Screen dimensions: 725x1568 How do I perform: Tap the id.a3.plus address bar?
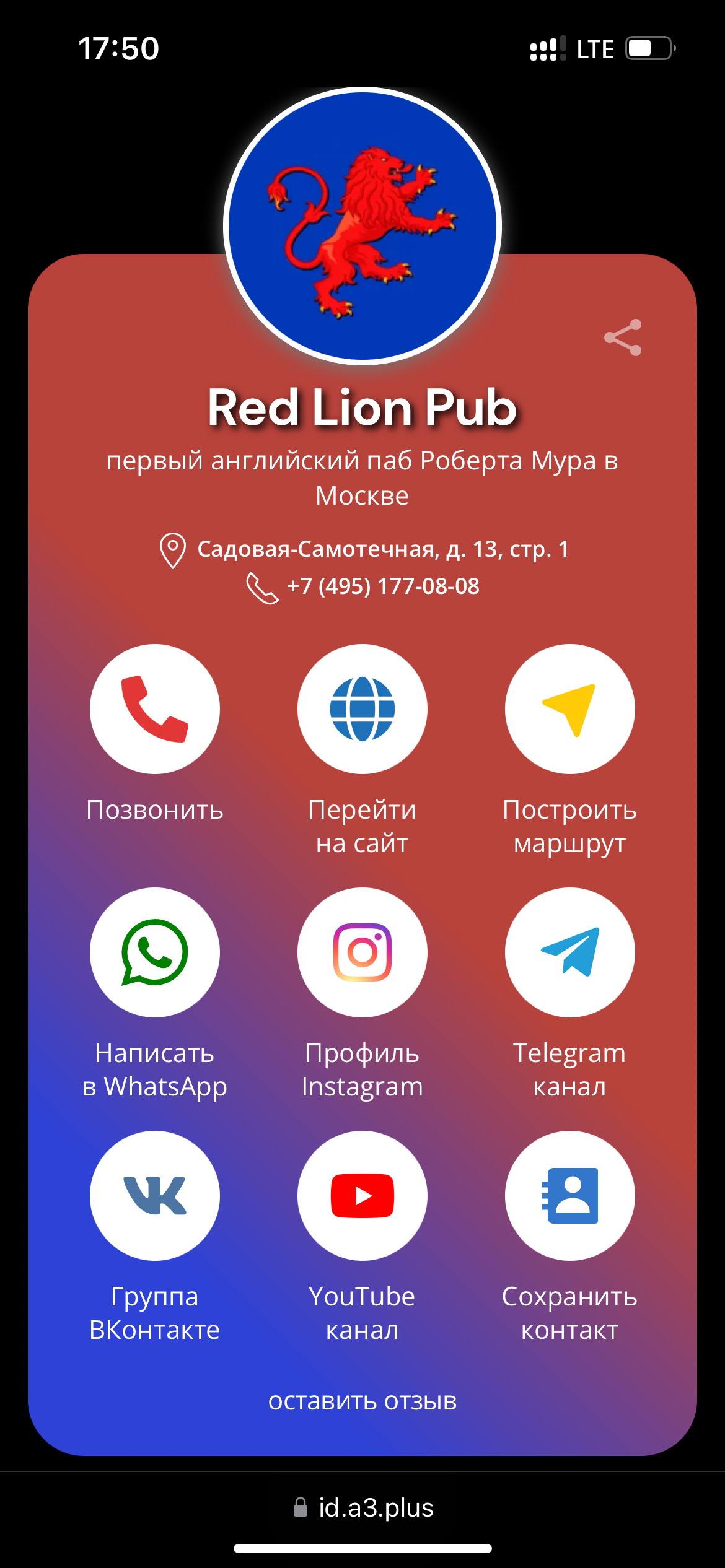[375, 1507]
